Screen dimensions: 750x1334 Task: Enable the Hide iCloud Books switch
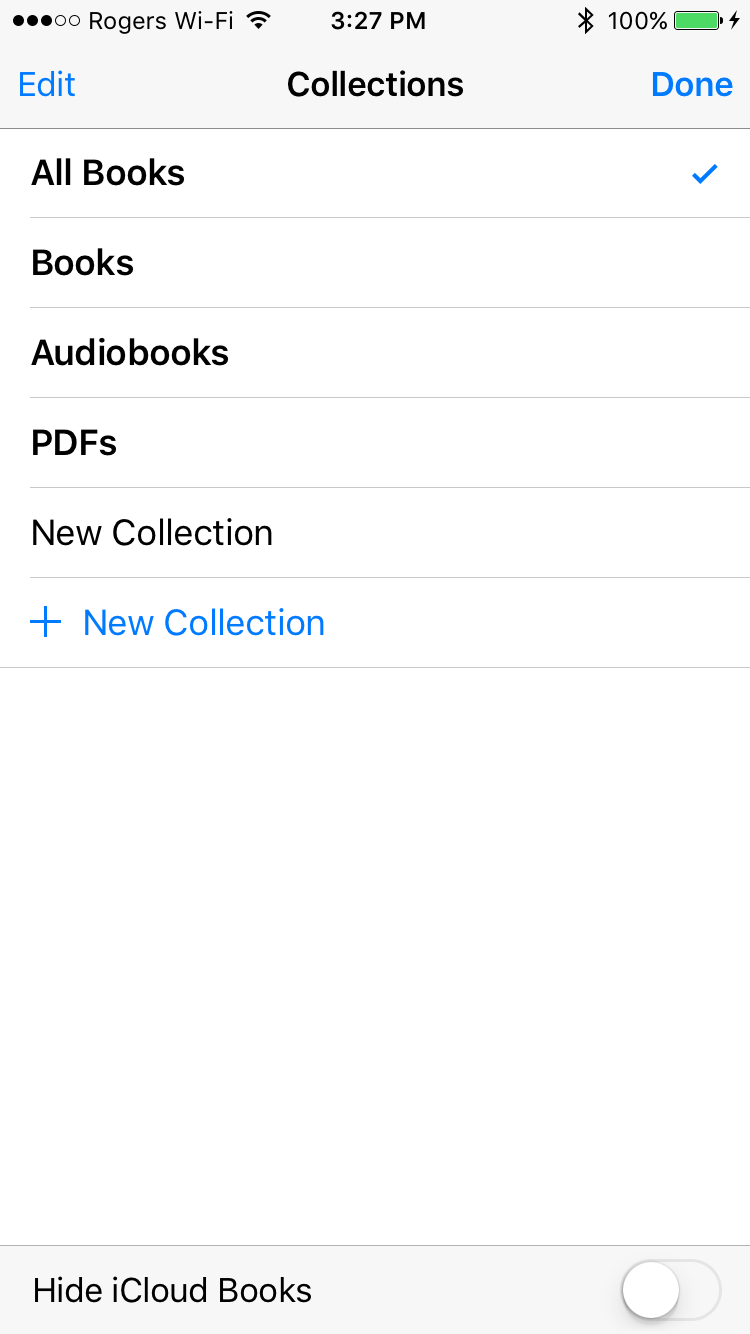[670, 1290]
